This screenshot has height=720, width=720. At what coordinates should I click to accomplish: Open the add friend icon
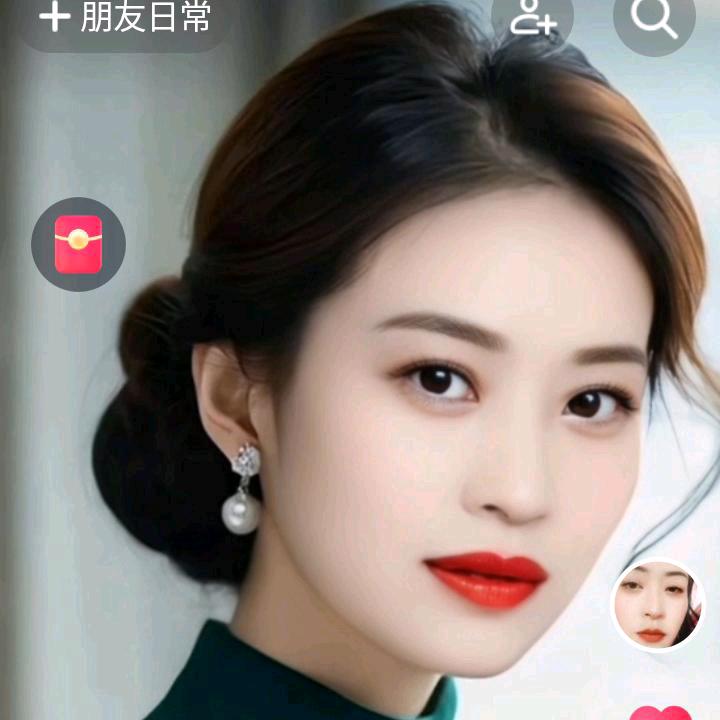pyautogui.click(x=533, y=18)
